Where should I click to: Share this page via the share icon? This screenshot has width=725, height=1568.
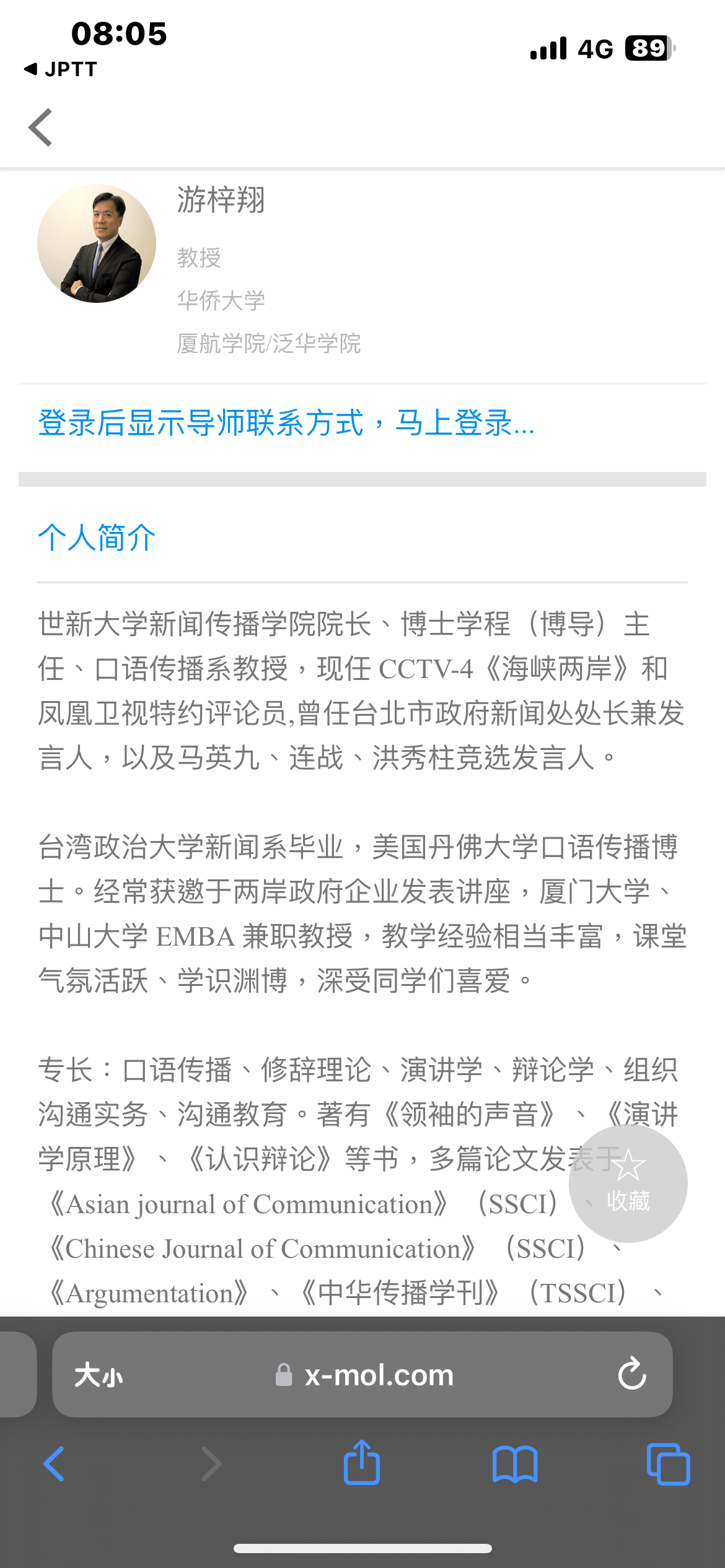362,1463
